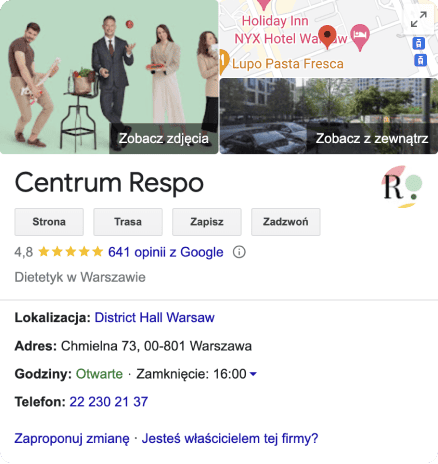Open the Strona website button
438x464 pixels.
[49, 222]
